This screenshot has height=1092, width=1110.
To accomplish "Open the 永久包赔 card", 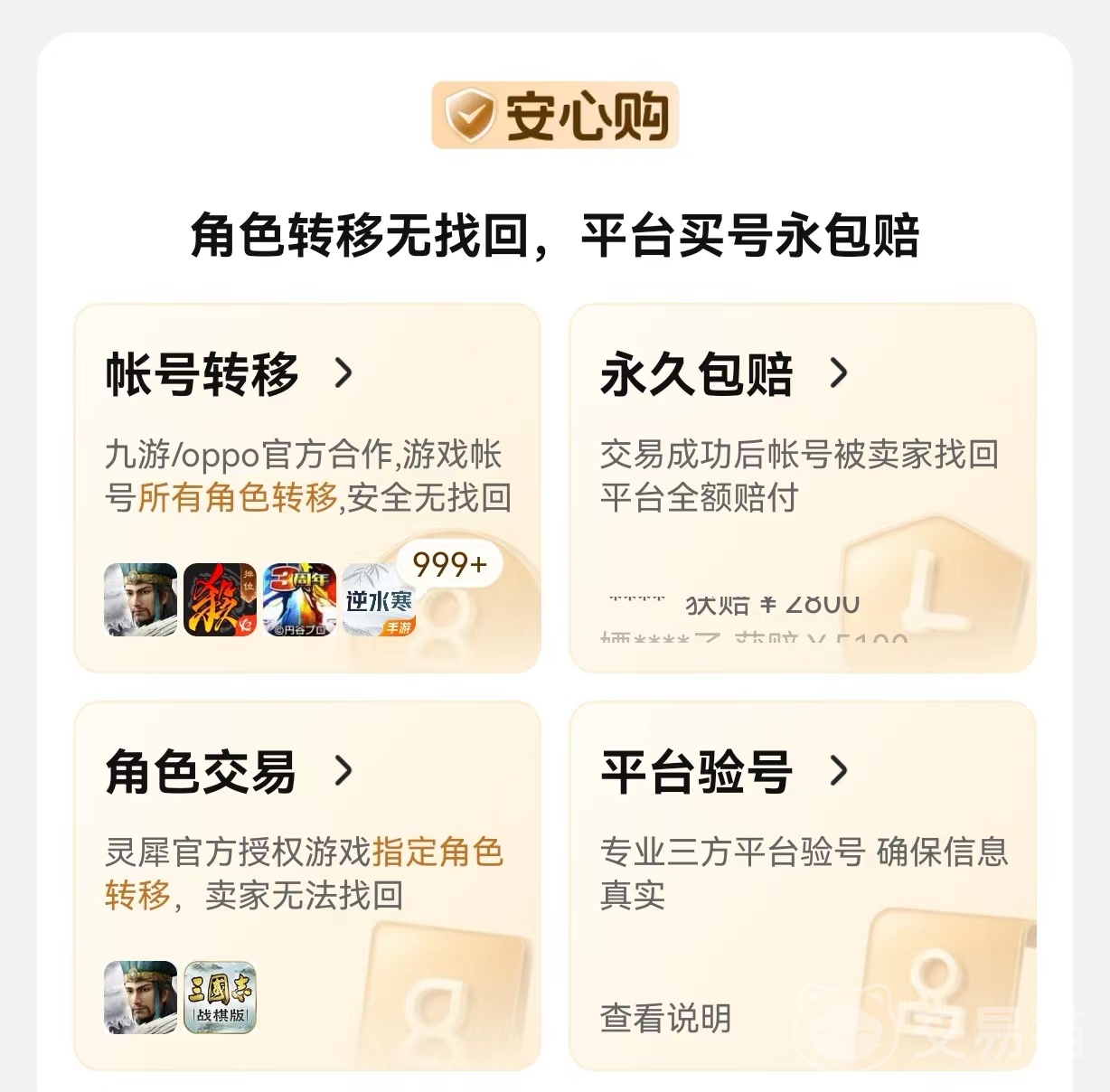I will point(723,374).
